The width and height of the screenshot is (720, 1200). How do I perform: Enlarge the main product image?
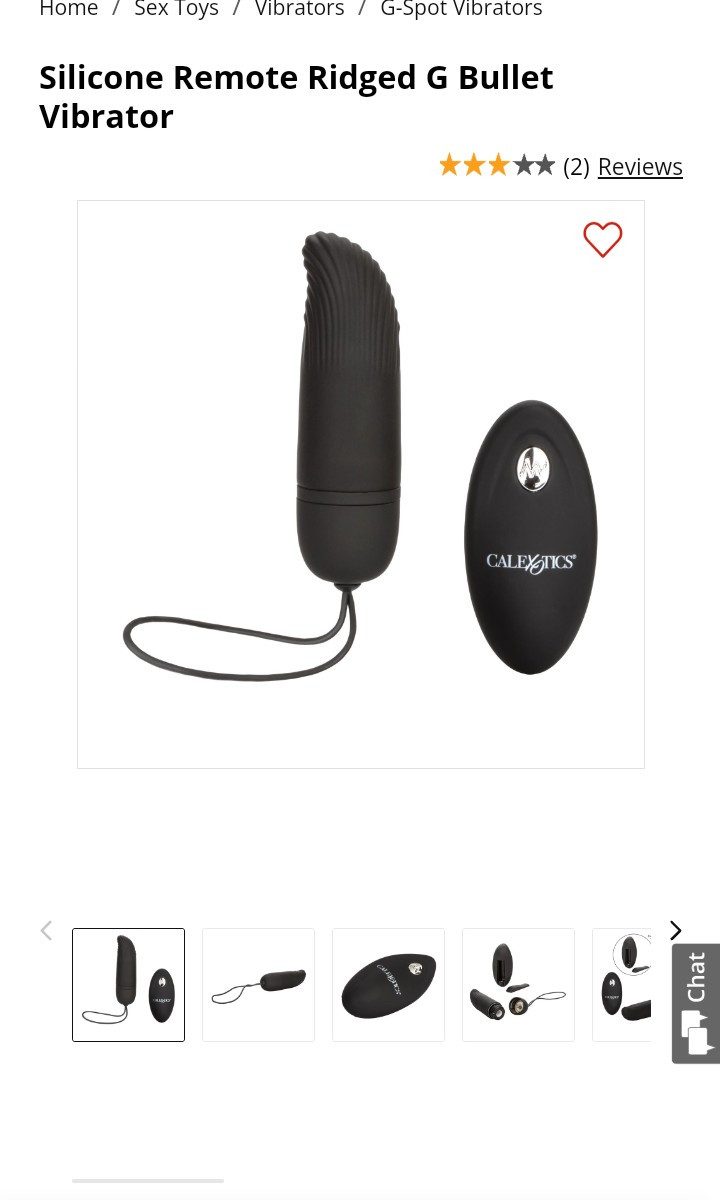point(360,485)
